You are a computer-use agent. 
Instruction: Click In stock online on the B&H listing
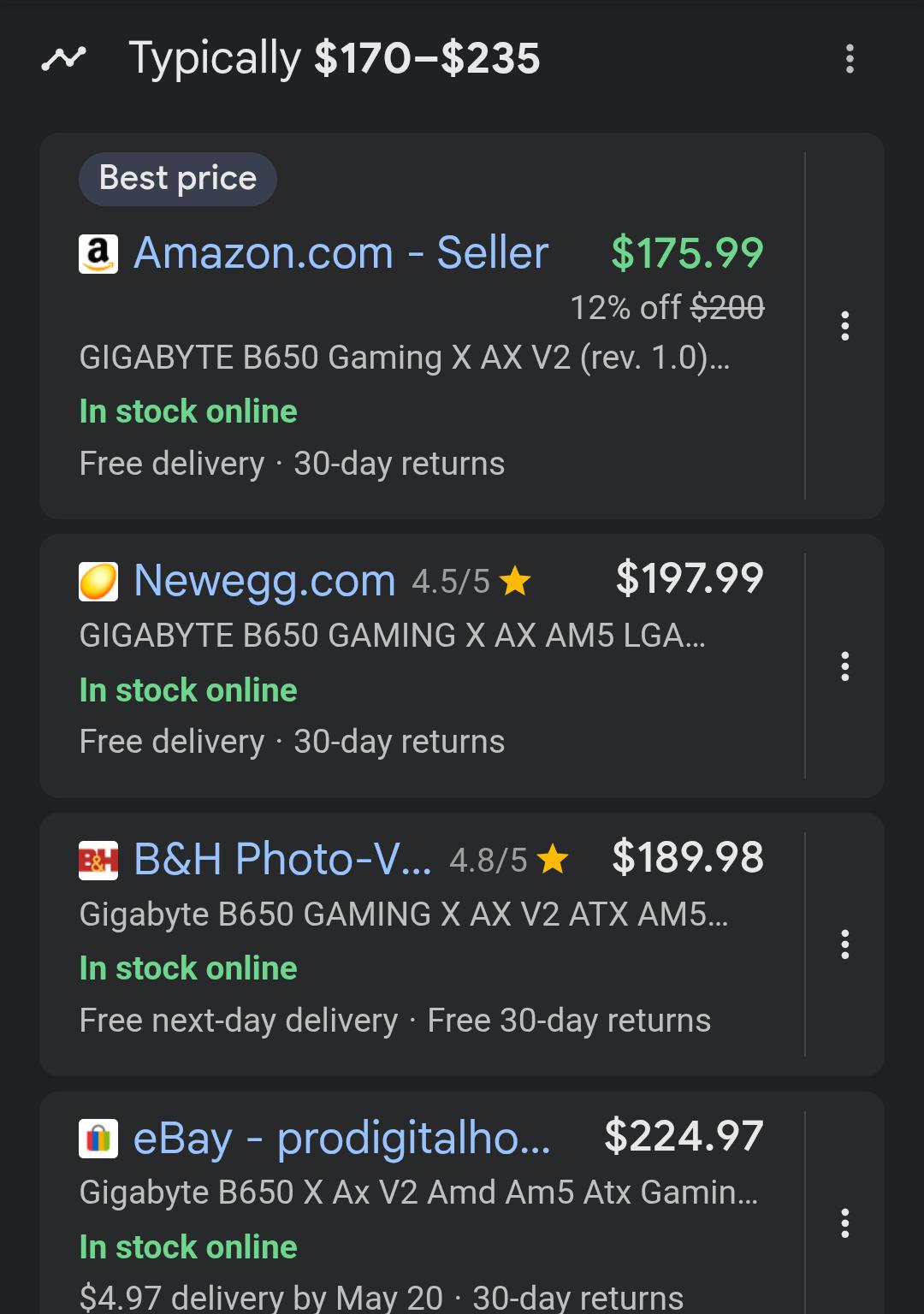click(x=188, y=968)
